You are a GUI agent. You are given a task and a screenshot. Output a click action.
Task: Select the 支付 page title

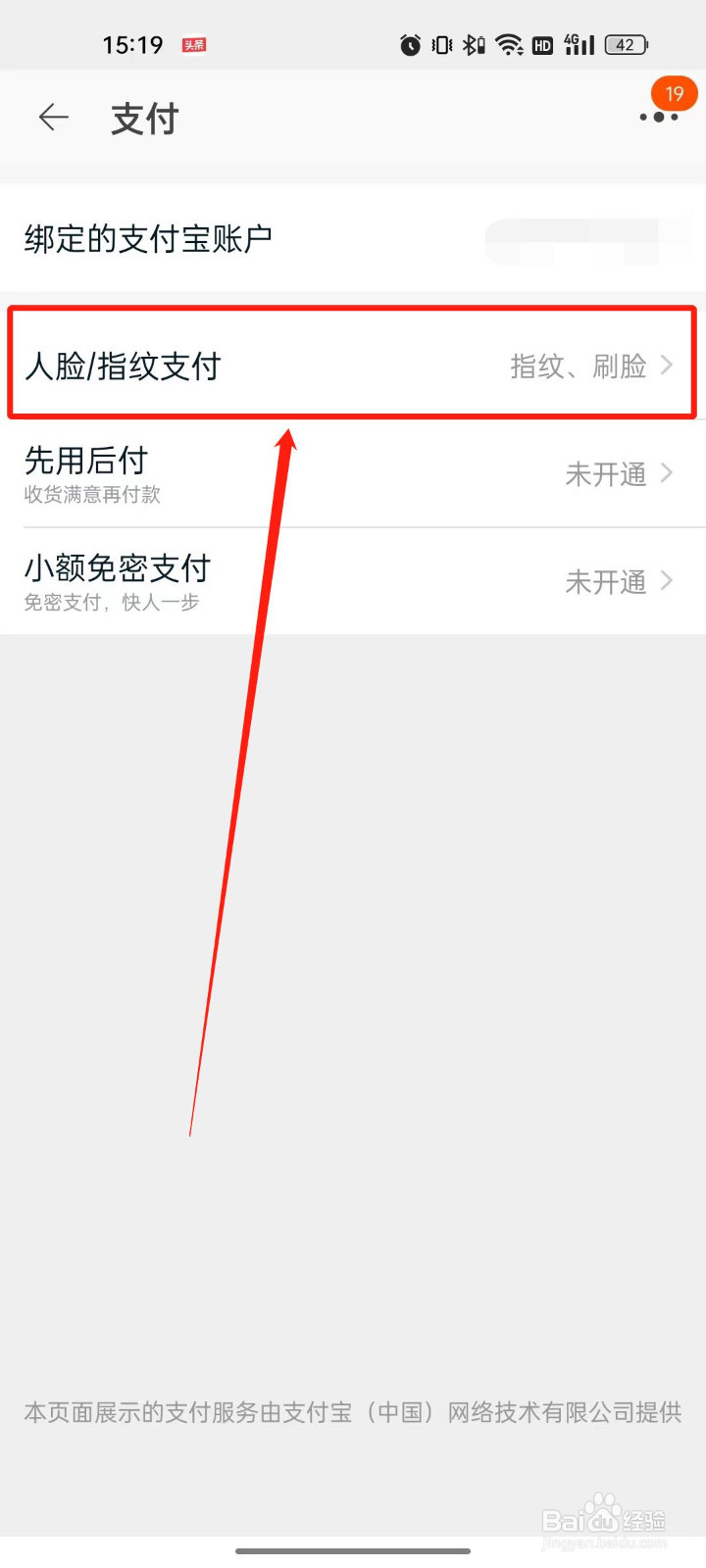click(144, 117)
